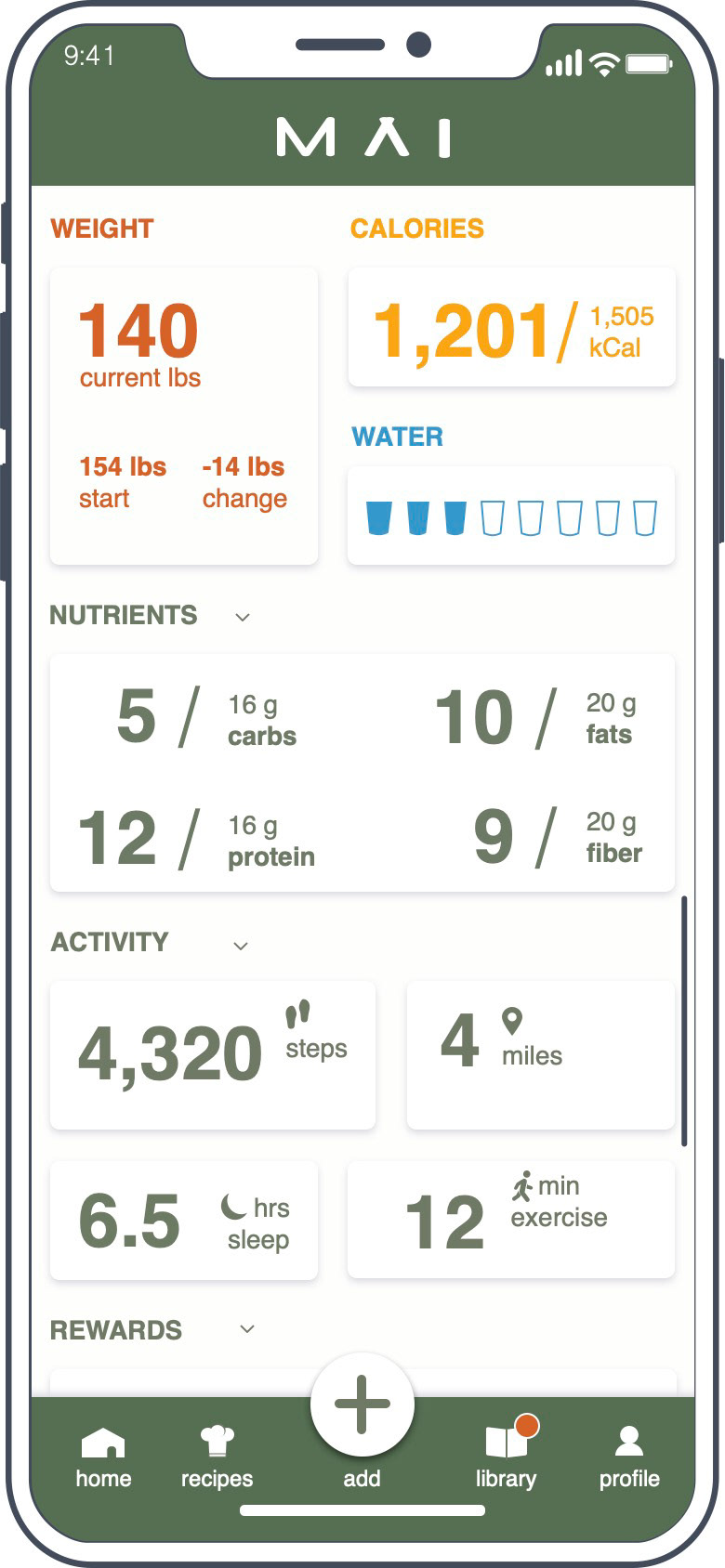This screenshot has width=725, height=1568.
Task: Open the current weight card
Action: point(184,416)
